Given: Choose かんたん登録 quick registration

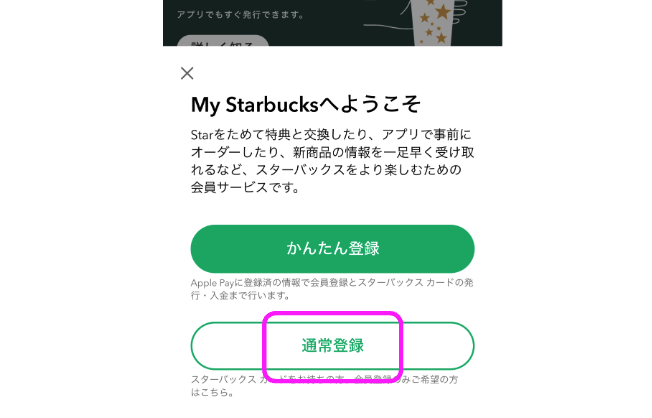Looking at the screenshot, I should [x=332, y=249].
